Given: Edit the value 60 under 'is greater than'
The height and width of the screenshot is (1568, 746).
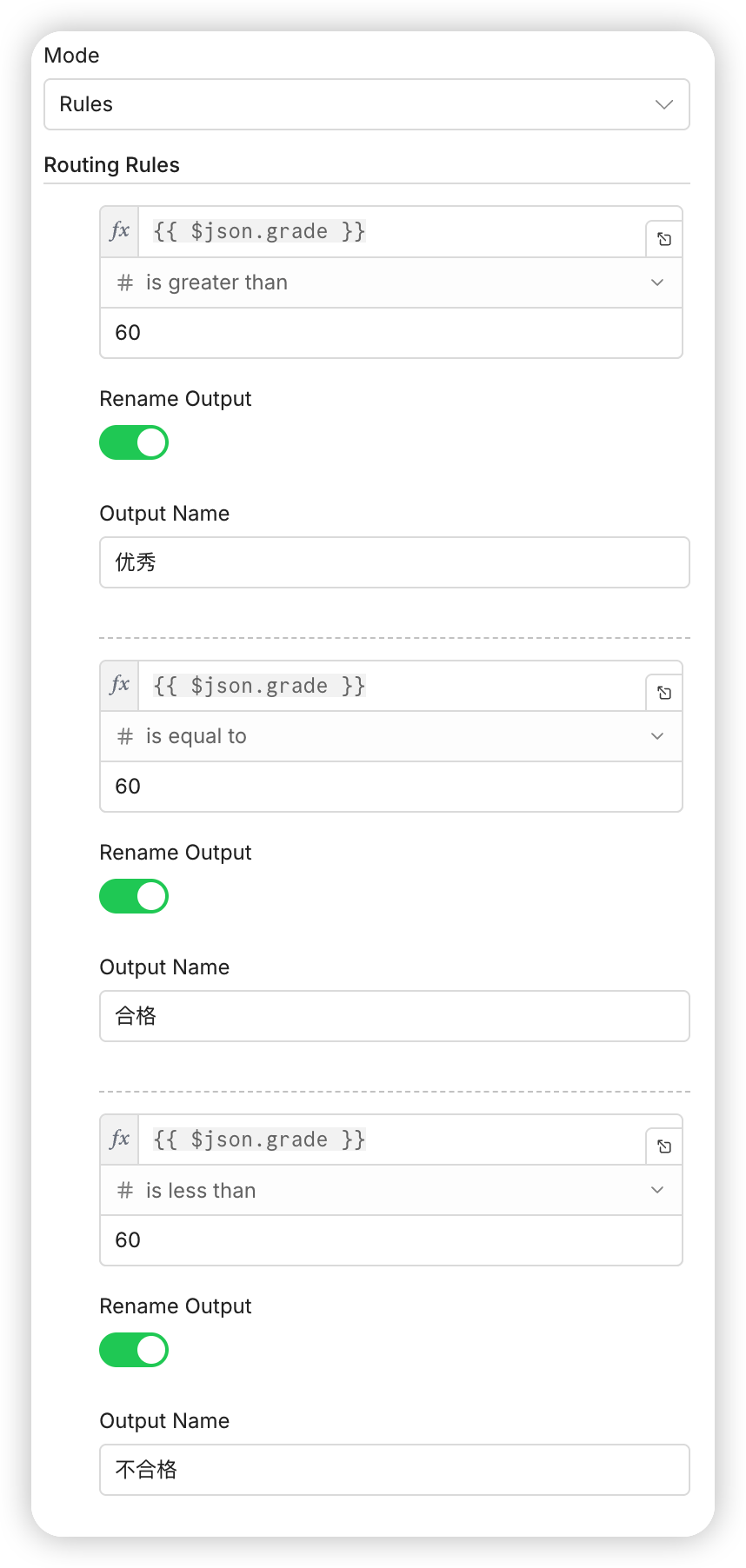Looking at the screenshot, I should pyautogui.click(x=390, y=333).
